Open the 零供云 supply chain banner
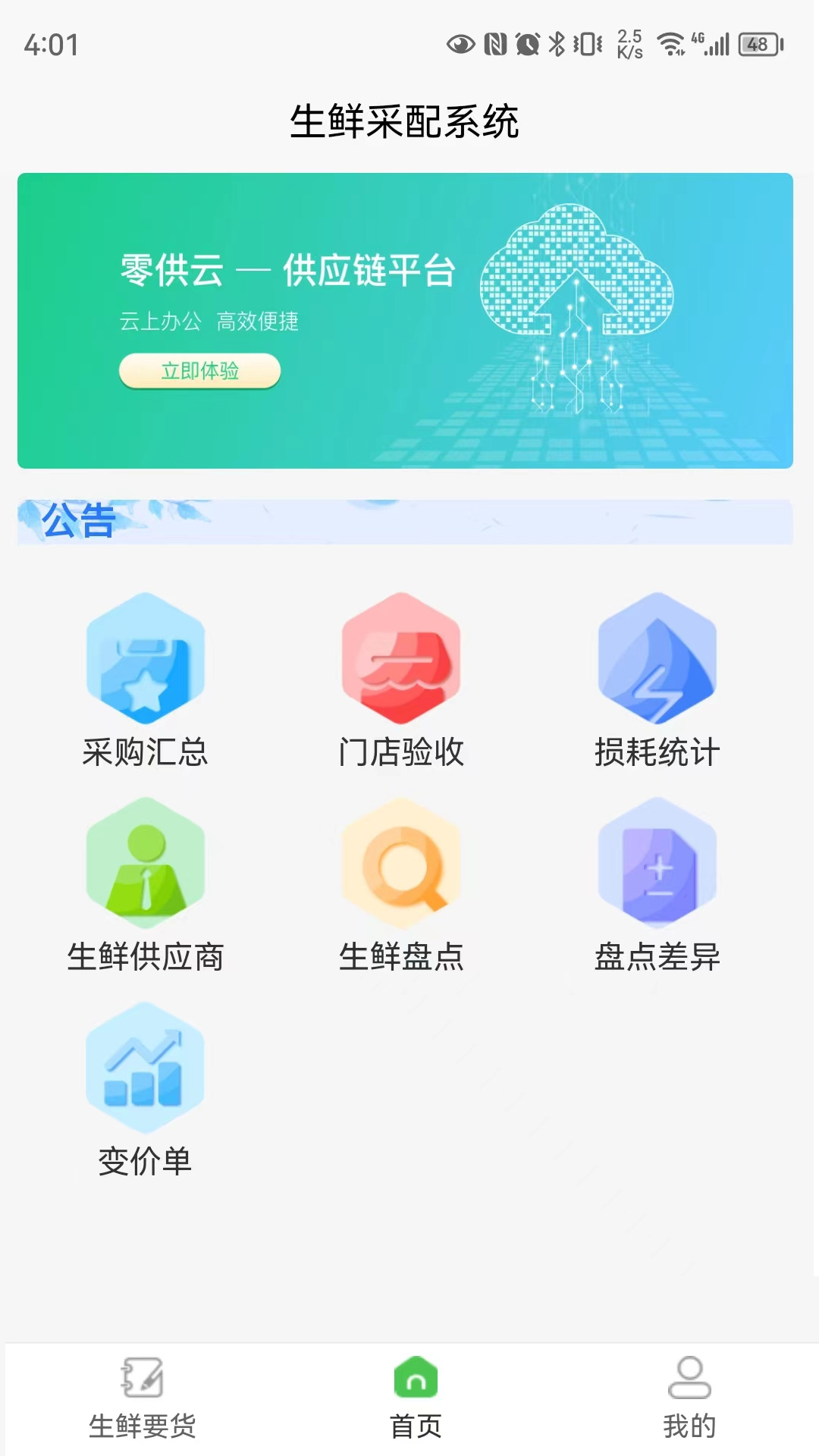 tap(409, 318)
